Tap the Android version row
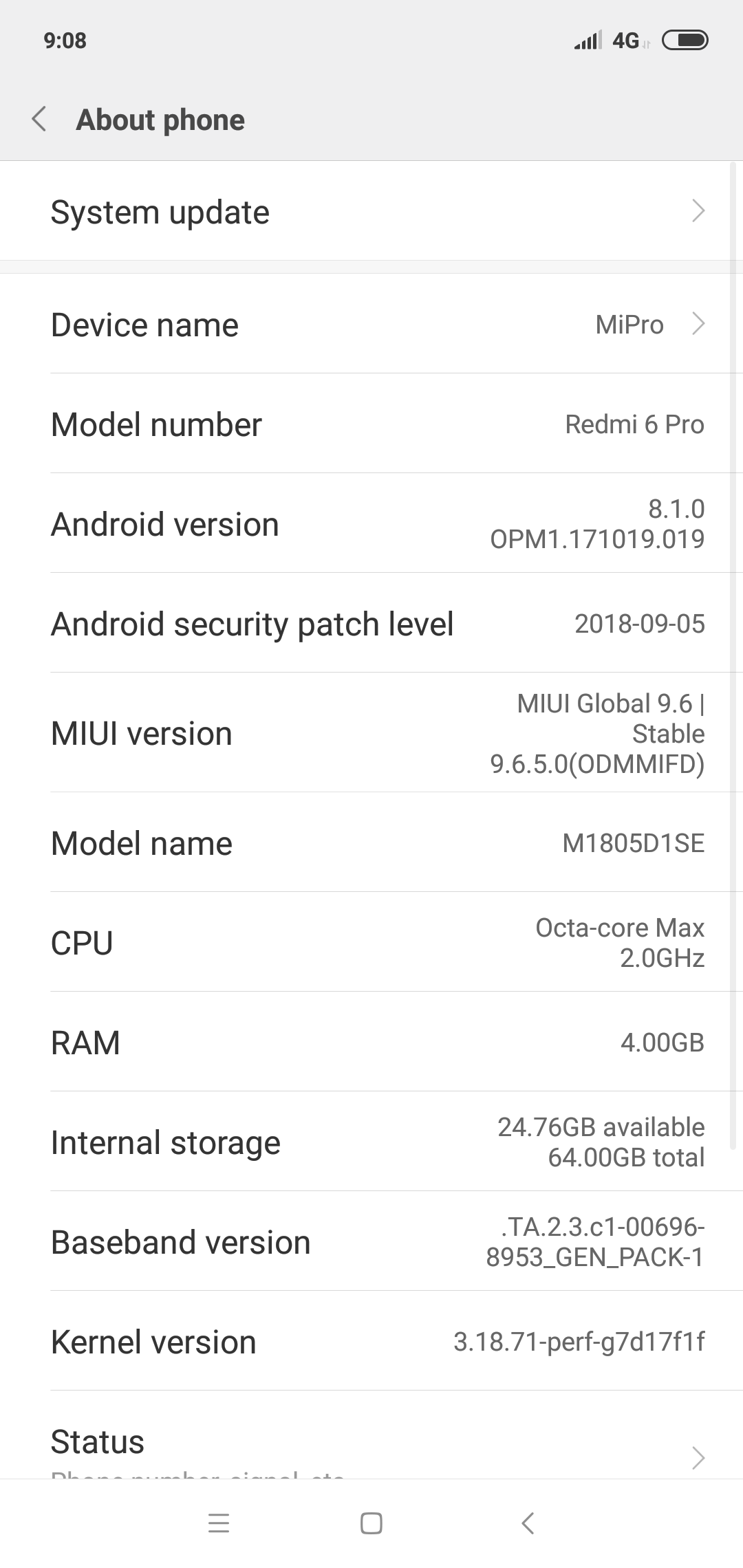743x1568 pixels. click(x=371, y=523)
